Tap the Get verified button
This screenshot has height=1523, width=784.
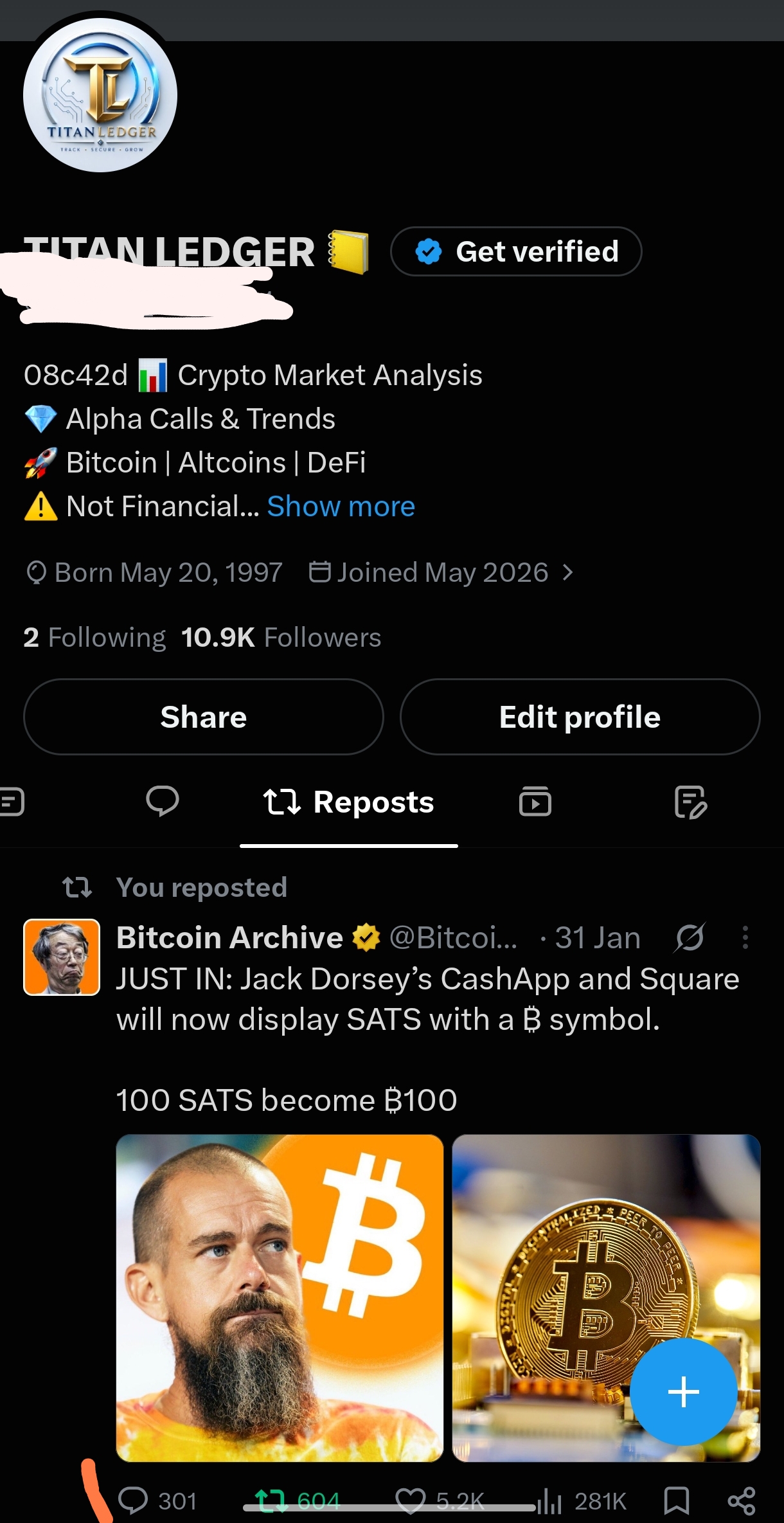(x=516, y=251)
